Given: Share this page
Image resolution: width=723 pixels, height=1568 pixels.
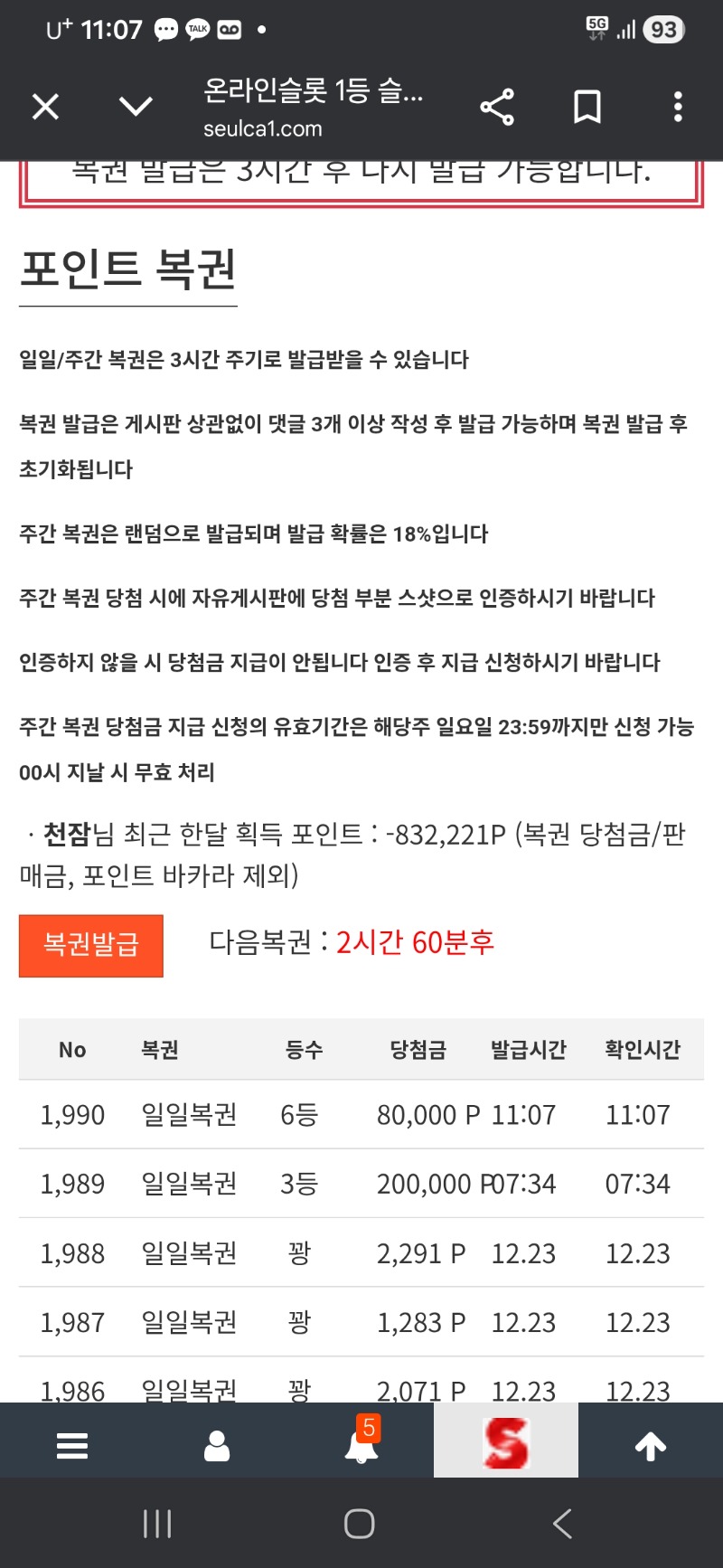Looking at the screenshot, I should click(497, 108).
